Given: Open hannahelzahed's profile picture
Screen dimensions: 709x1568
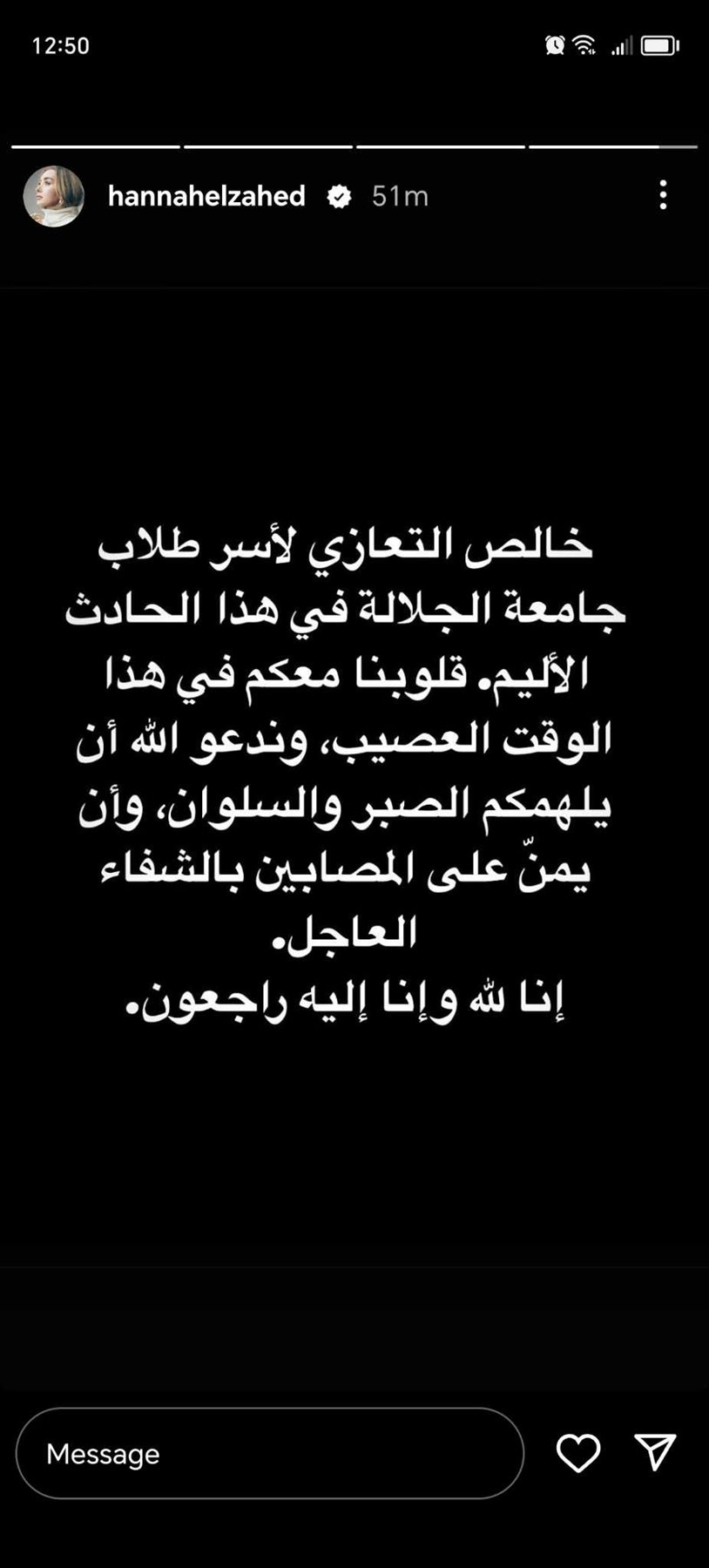Looking at the screenshot, I should [x=53, y=196].
